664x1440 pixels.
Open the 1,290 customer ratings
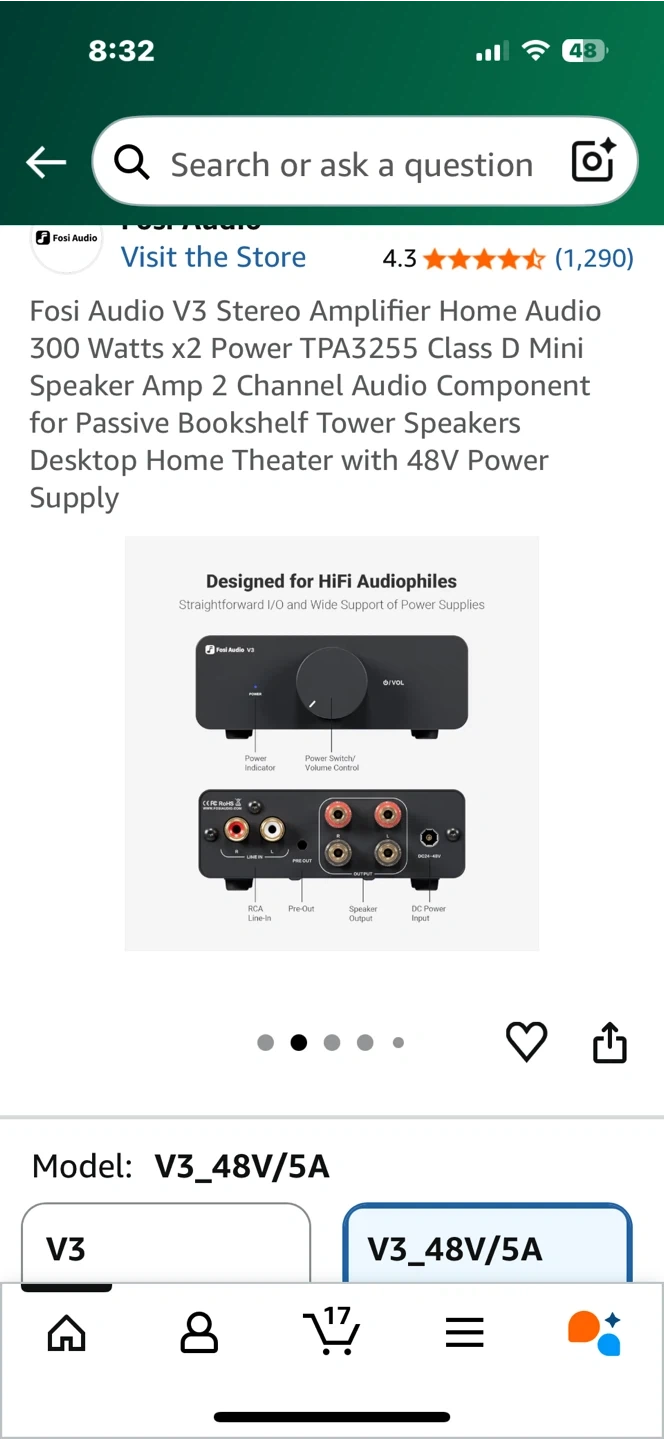click(x=594, y=259)
